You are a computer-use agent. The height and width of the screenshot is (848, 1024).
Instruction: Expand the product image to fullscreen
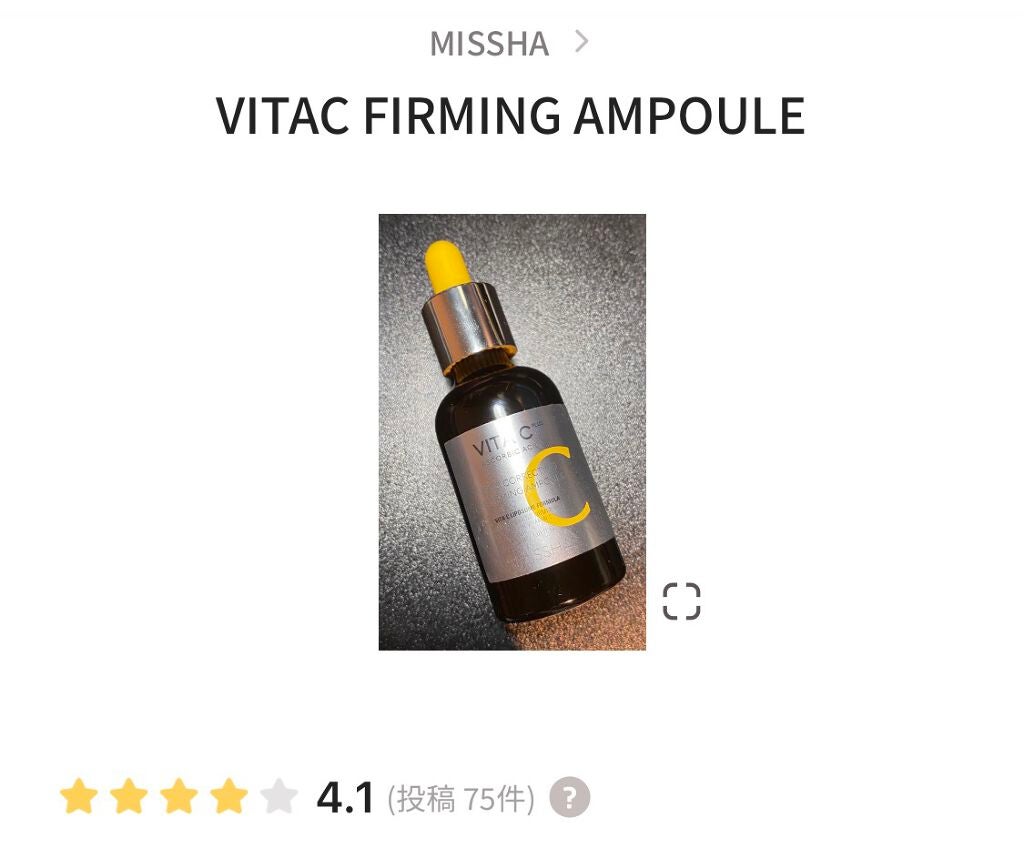(682, 601)
